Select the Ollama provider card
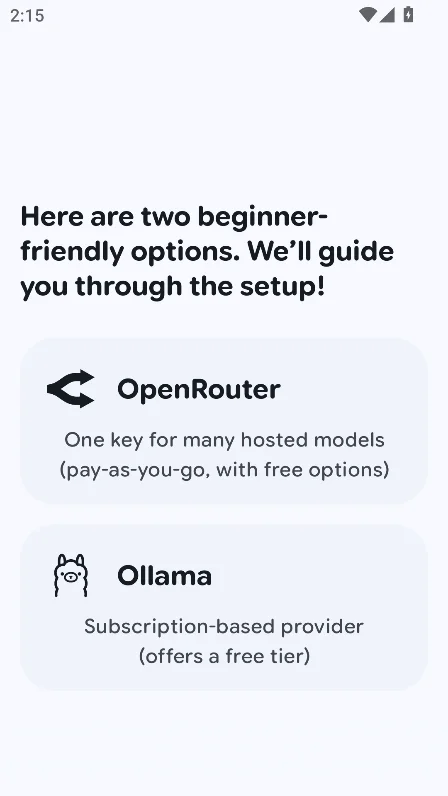The width and height of the screenshot is (448, 796). click(223, 608)
